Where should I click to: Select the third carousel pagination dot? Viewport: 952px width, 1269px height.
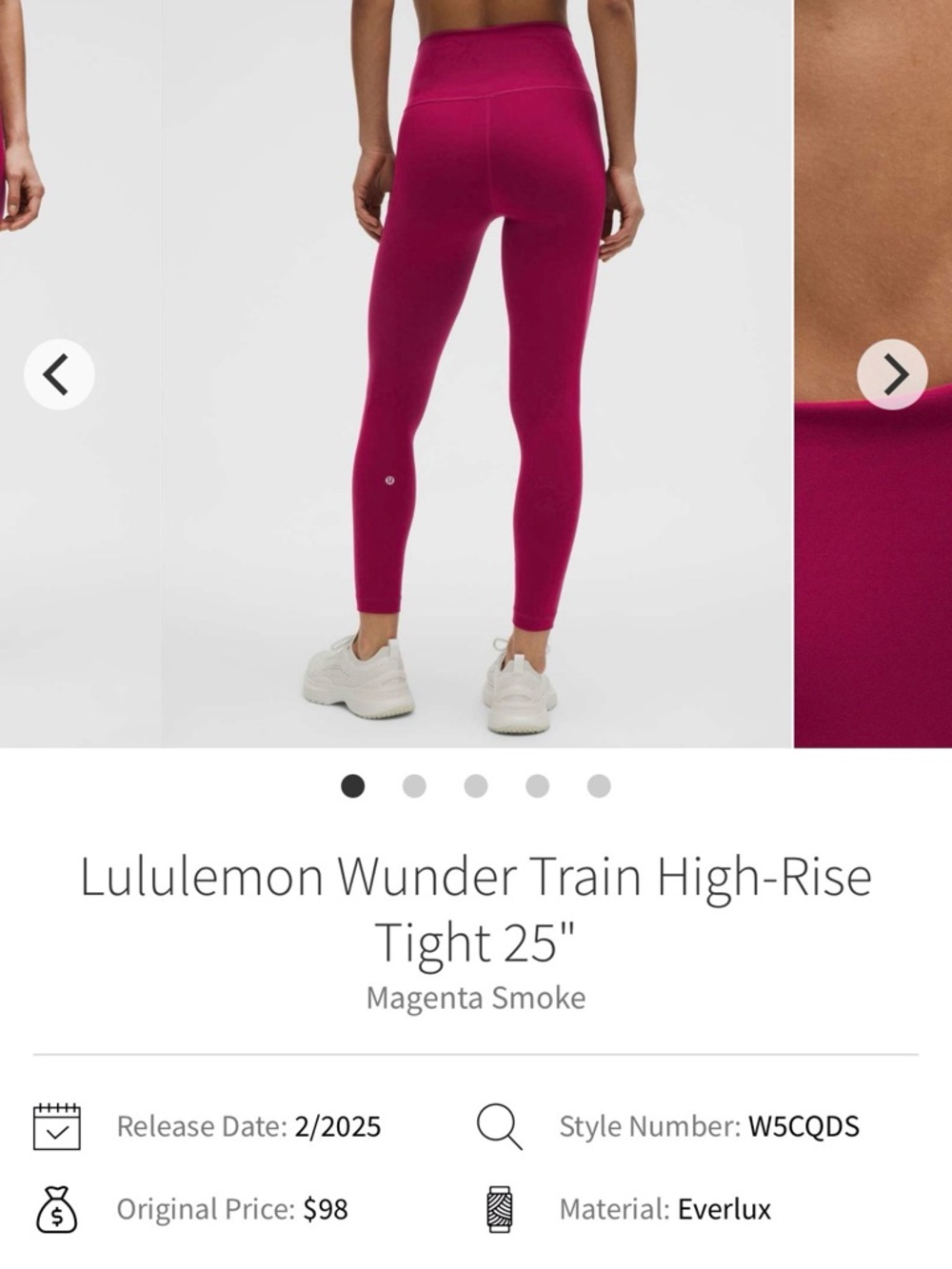coord(475,785)
